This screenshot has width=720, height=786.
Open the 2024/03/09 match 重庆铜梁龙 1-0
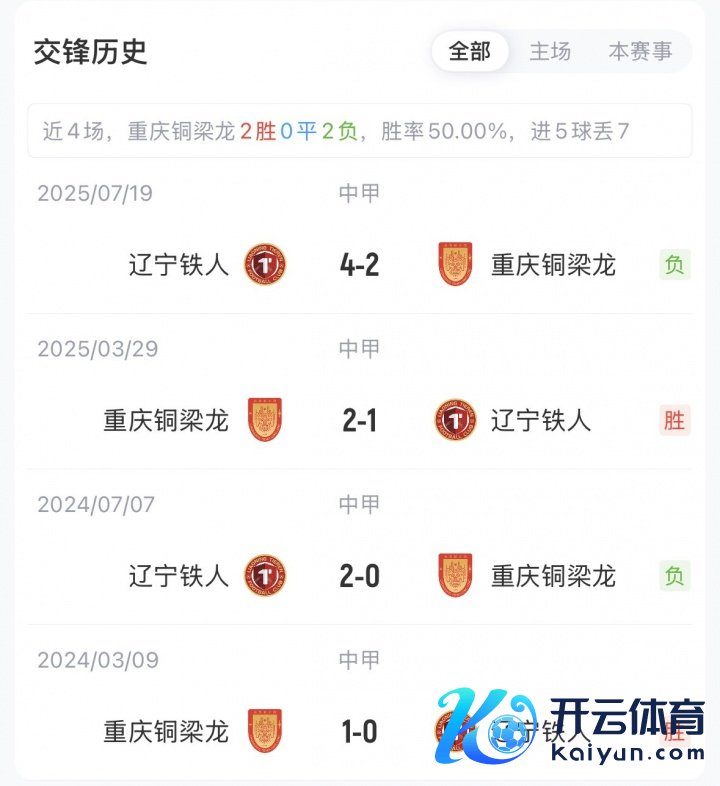pyautogui.click(x=359, y=732)
